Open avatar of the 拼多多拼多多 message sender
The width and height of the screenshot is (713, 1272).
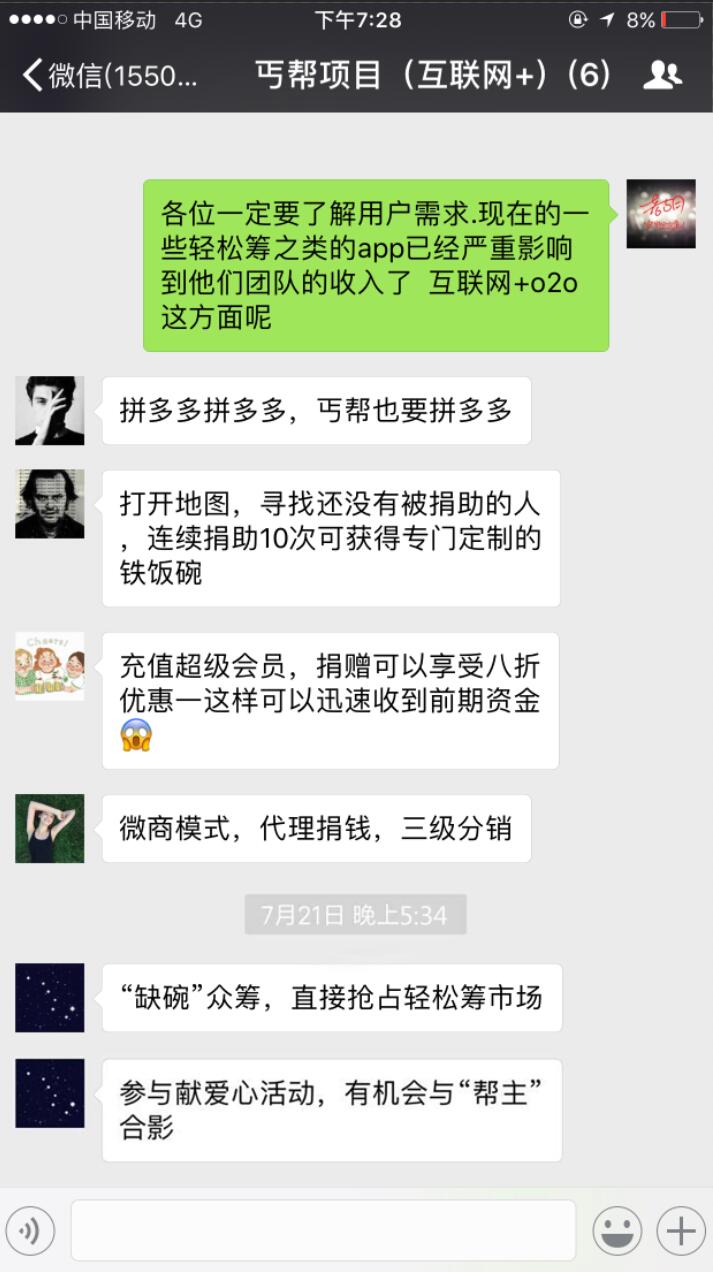(50, 410)
